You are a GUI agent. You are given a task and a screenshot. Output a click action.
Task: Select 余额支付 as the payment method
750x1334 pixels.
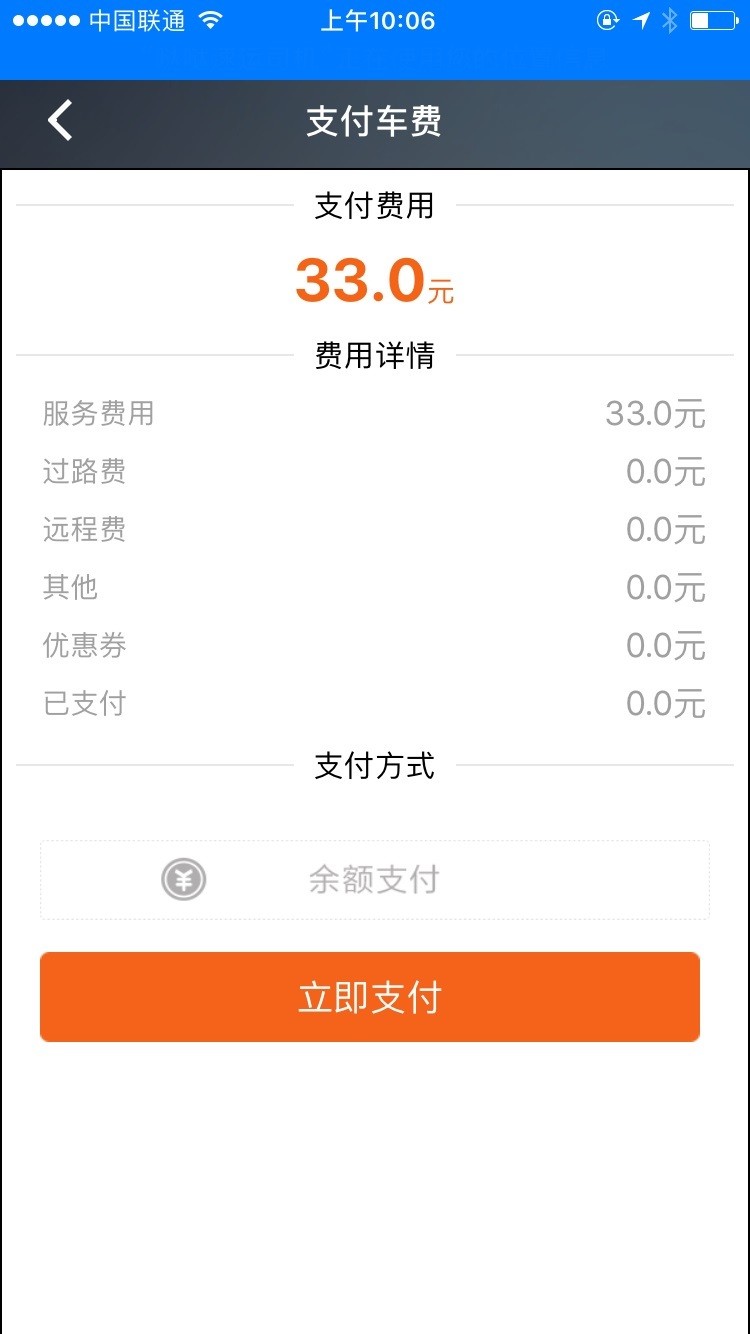pos(374,879)
